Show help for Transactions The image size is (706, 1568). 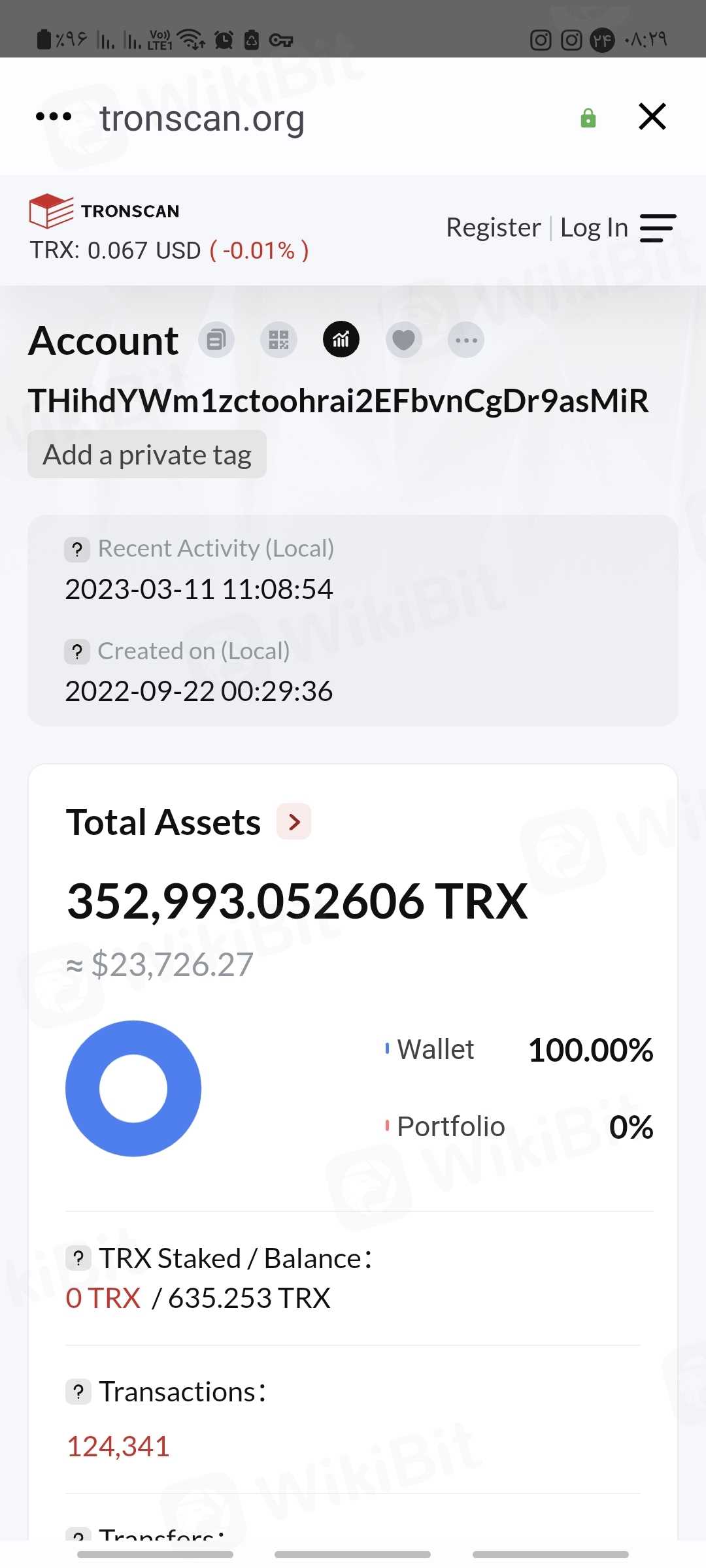(x=78, y=1392)
